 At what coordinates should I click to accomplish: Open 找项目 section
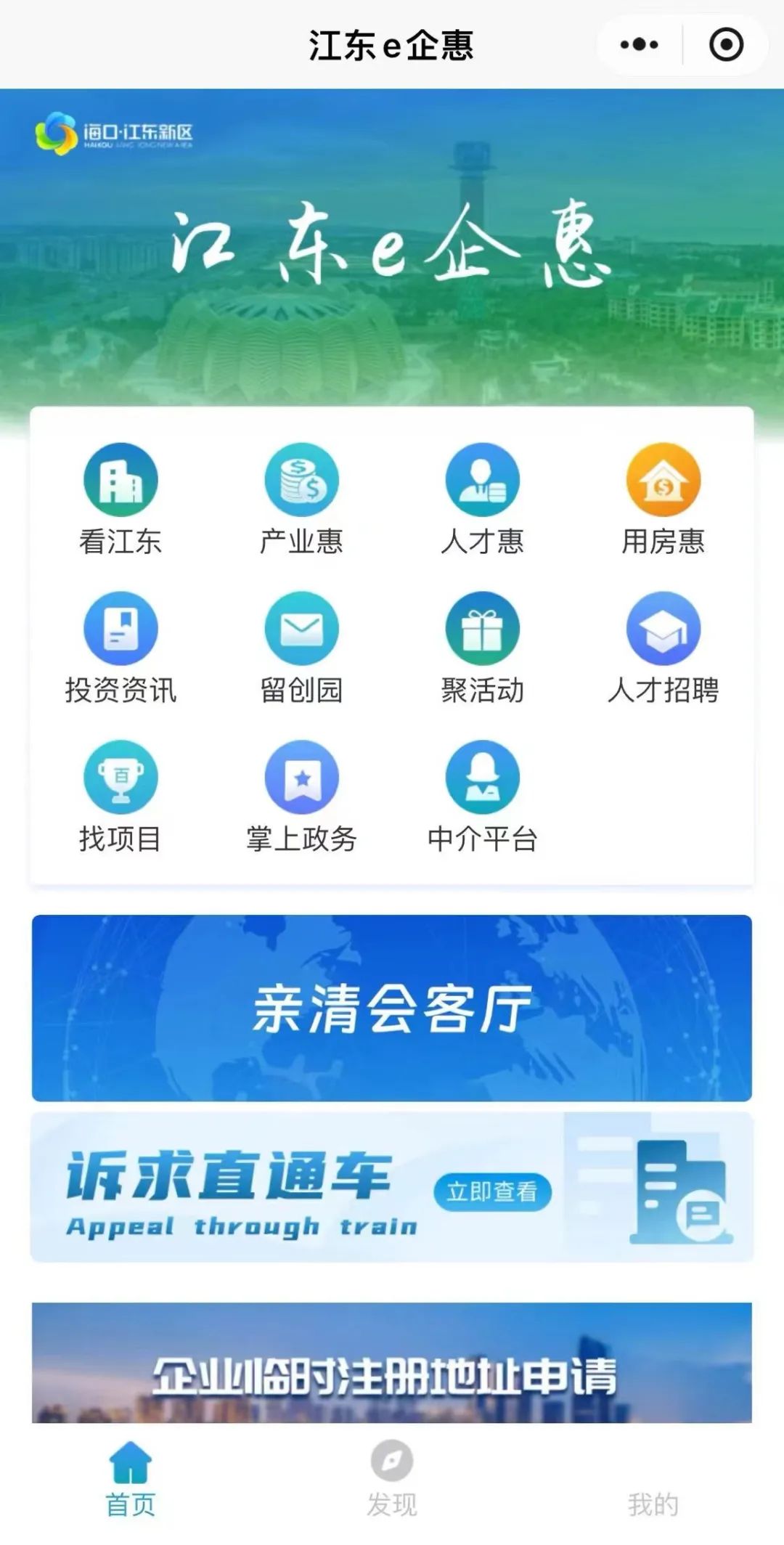(121, 797)
